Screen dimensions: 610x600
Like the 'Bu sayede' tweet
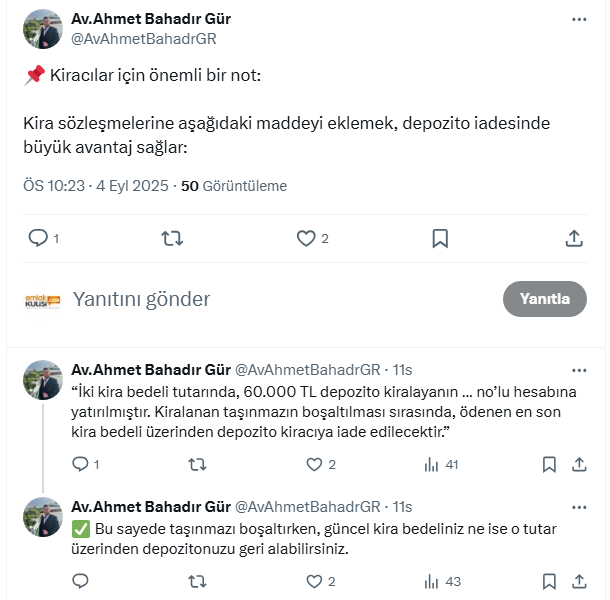point(314,581)
